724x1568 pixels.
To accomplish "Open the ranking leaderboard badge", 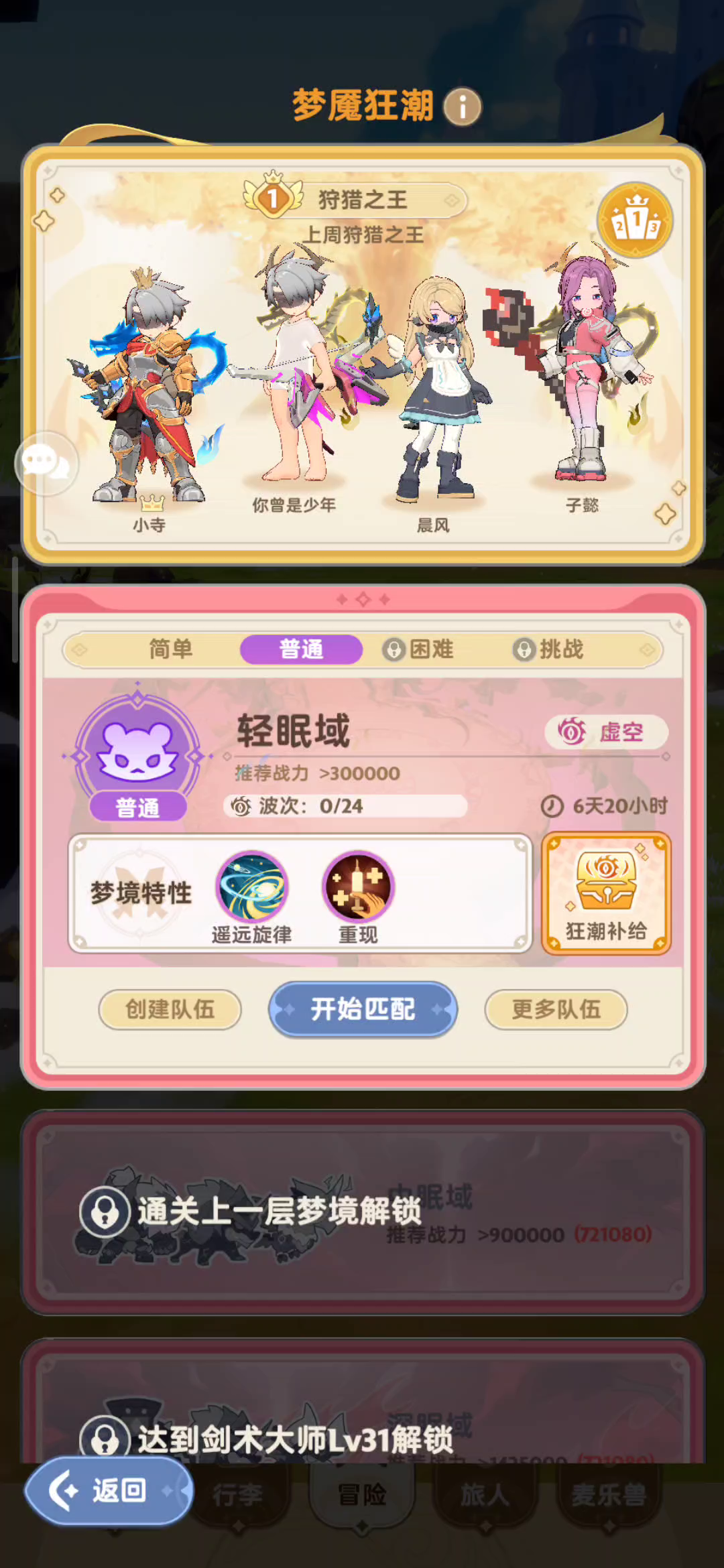I will click(x=634, y=220).
